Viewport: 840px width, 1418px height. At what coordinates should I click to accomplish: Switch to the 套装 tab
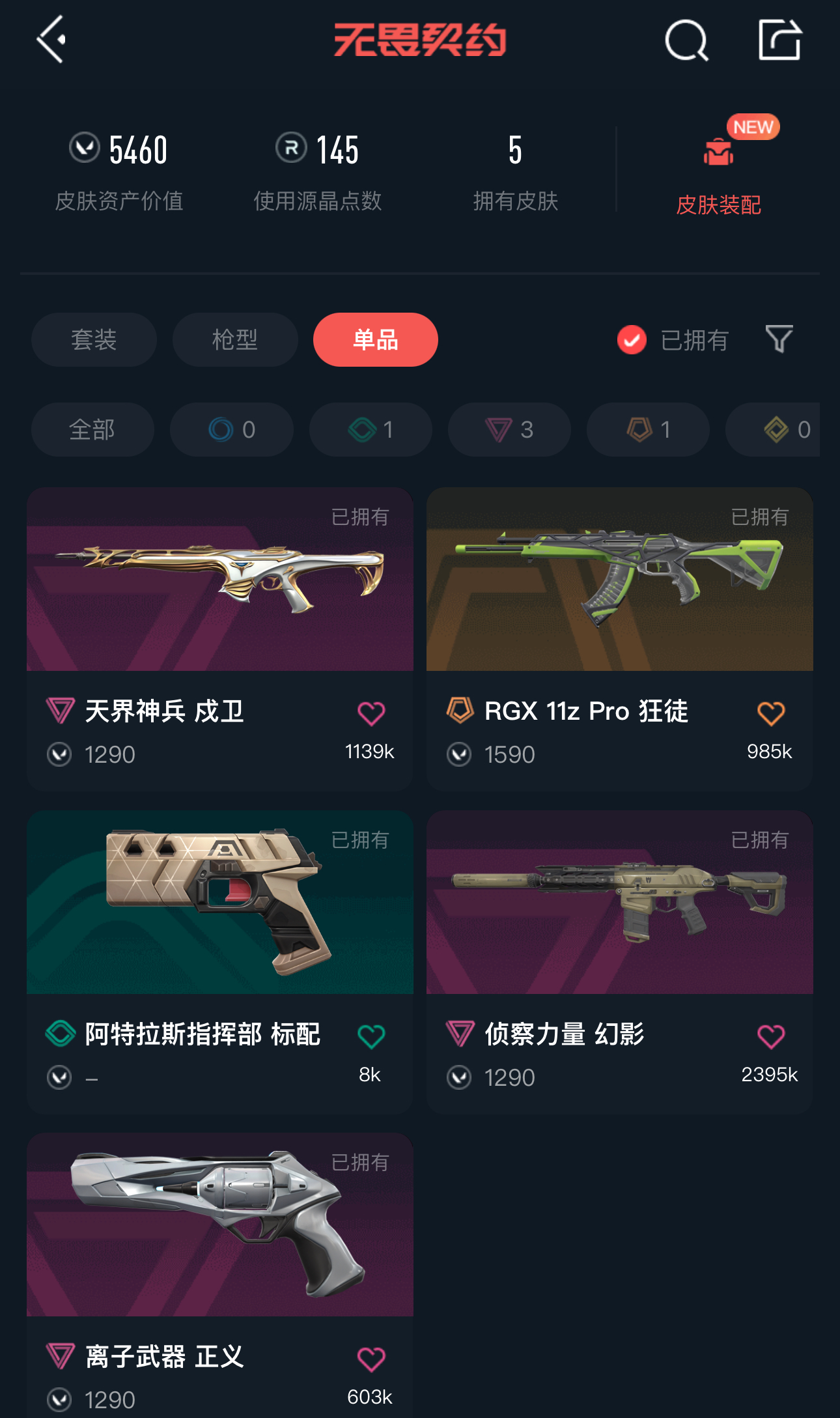(x=94, y=339)
